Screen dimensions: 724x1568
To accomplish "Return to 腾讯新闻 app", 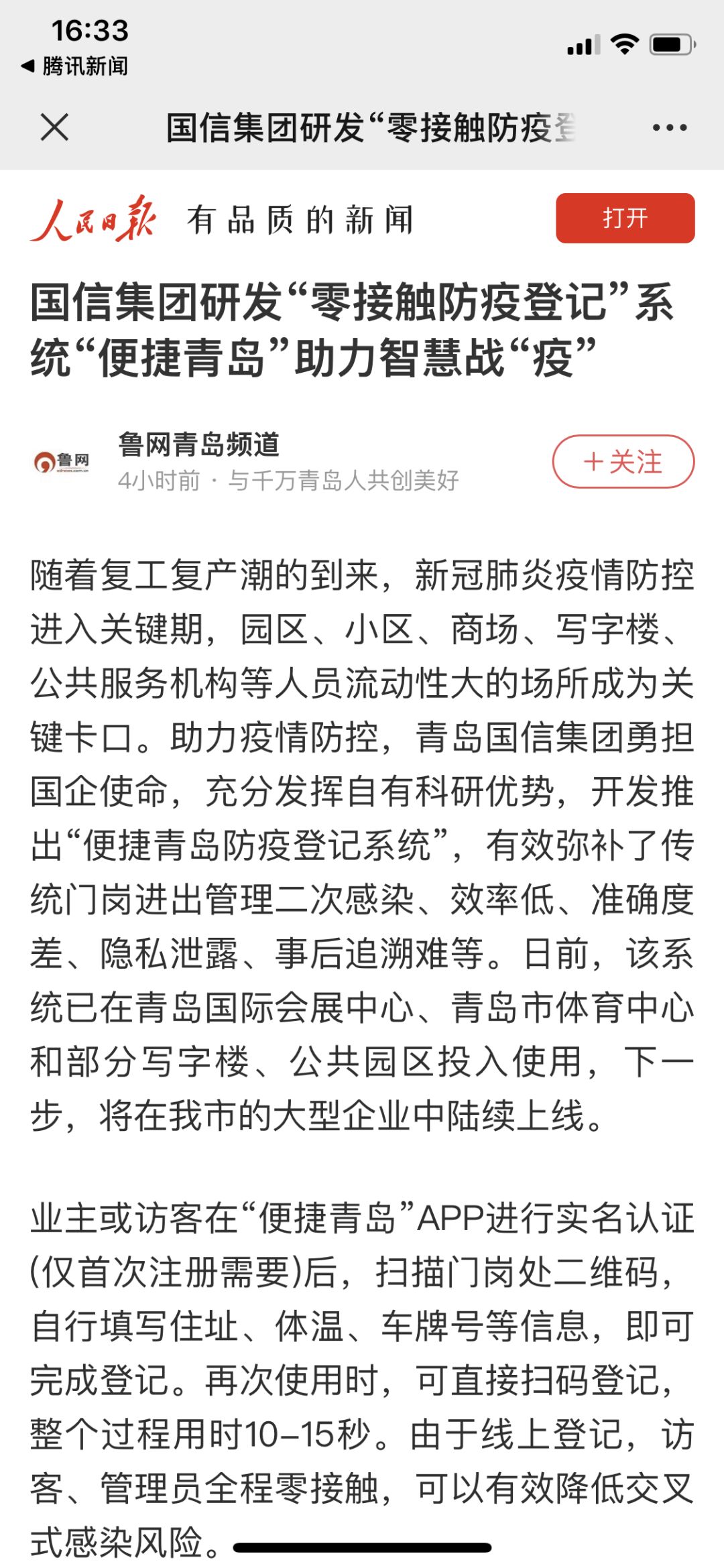I will (x=74, y=66).
